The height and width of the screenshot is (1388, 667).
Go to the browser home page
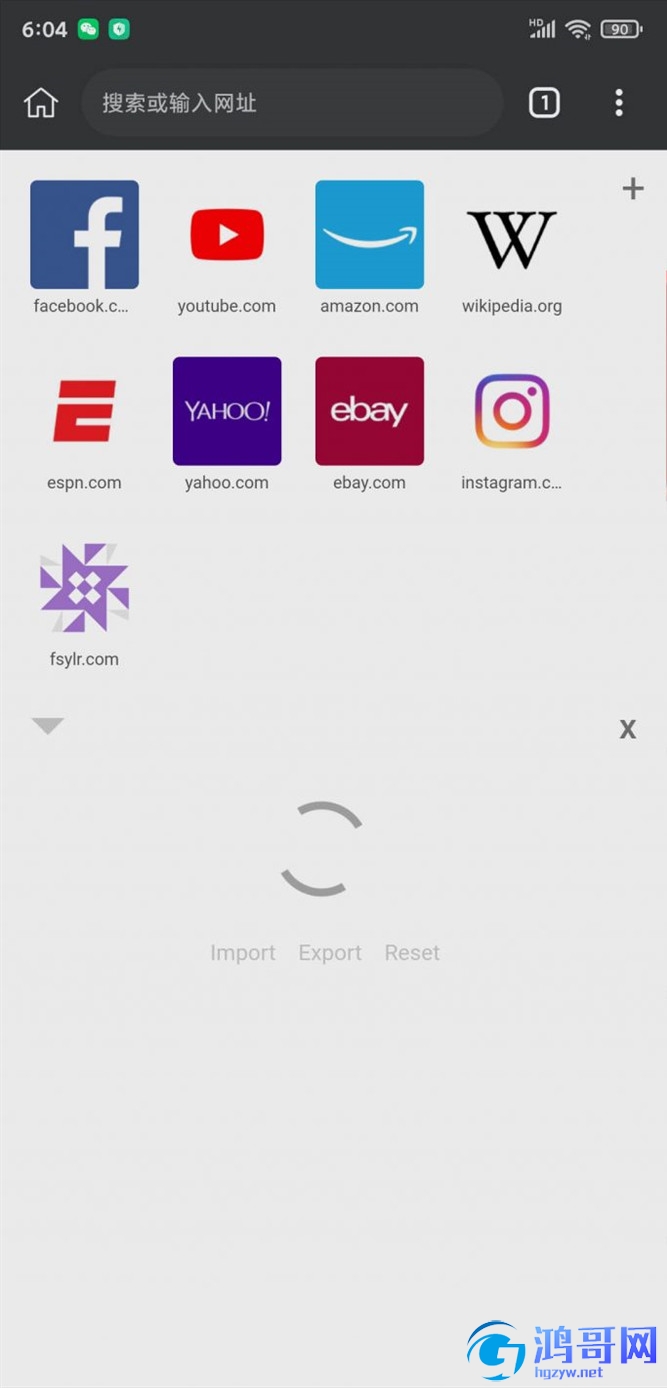(x=41, y=102)
